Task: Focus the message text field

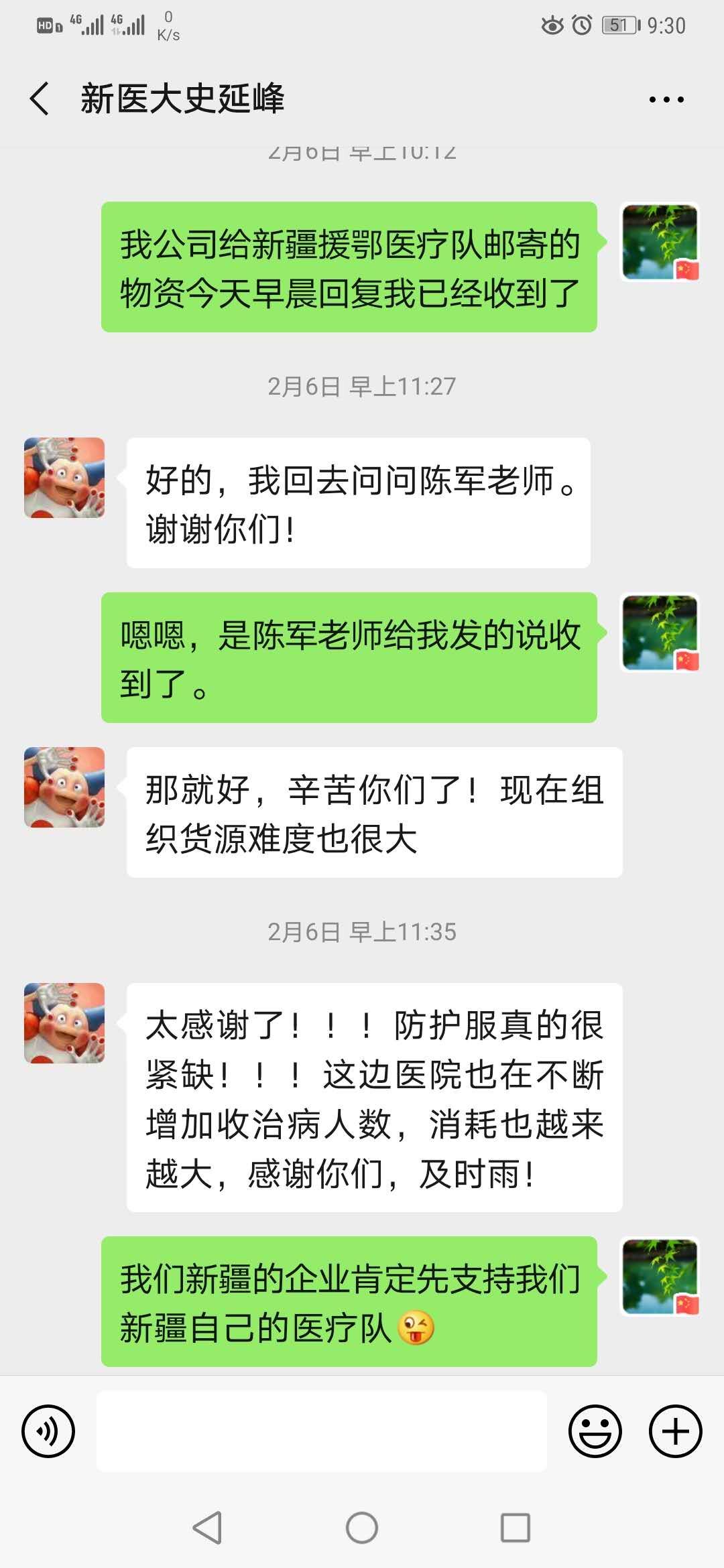Action: click(322, 1431)
